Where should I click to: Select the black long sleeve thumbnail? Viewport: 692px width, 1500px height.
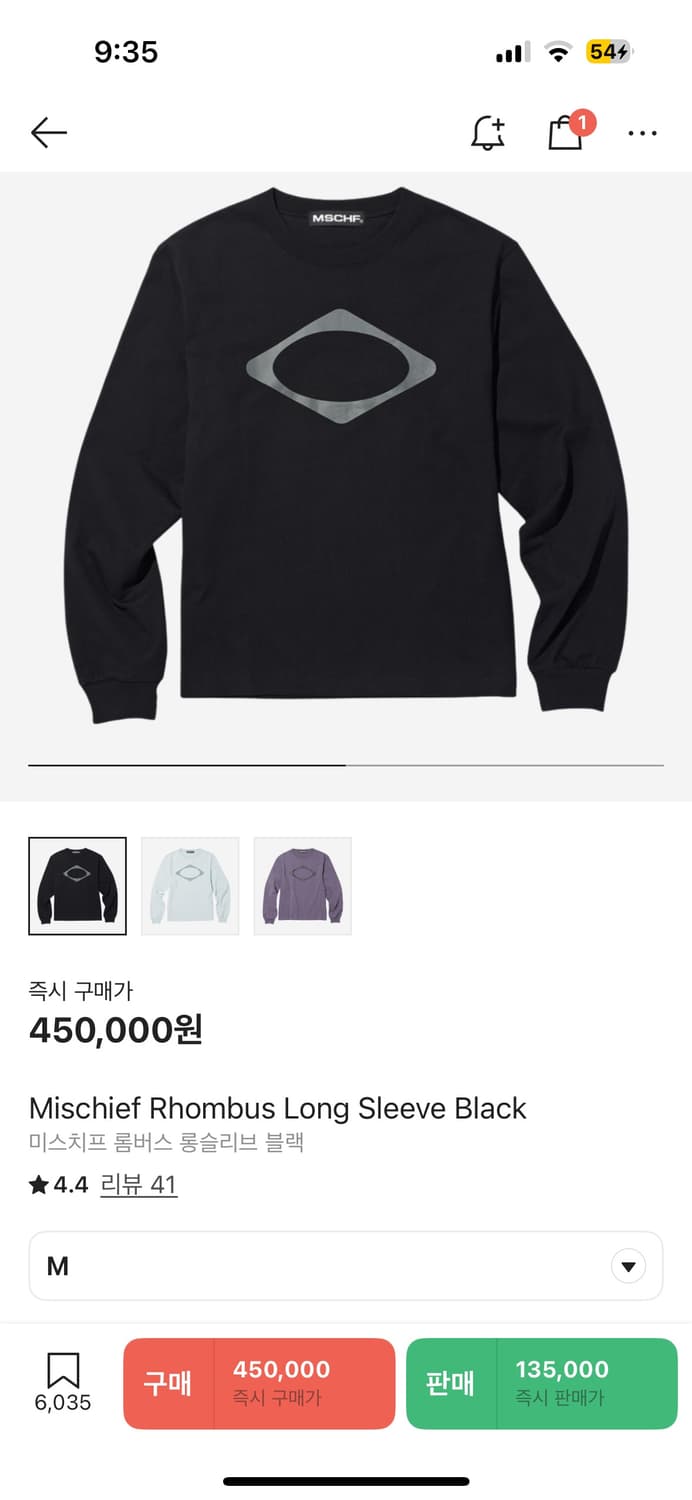tap(78, 886)
